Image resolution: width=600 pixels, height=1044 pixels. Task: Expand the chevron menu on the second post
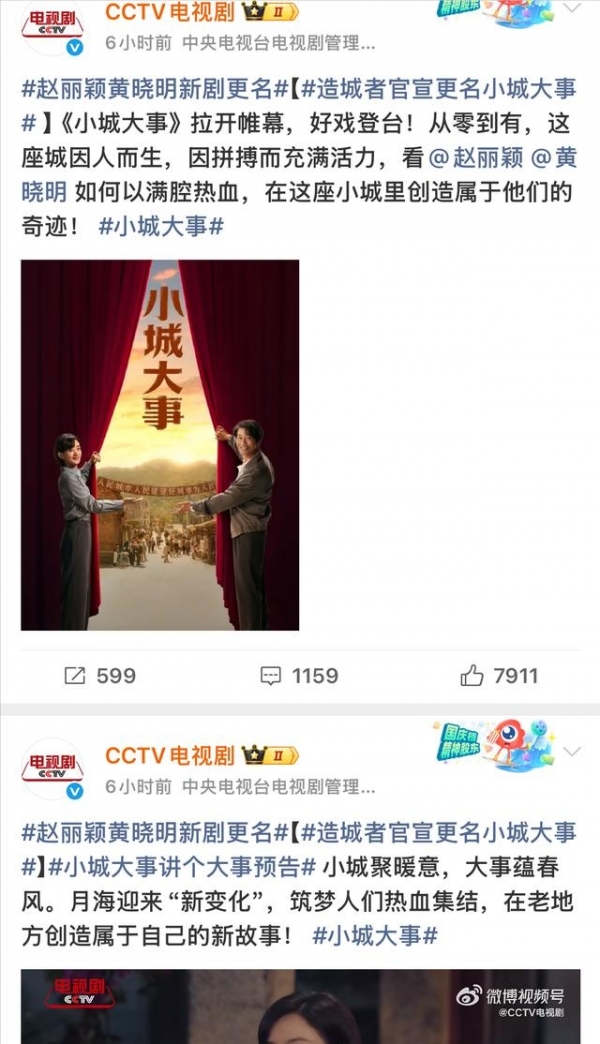pyautogui.click(x=573, y=751)
